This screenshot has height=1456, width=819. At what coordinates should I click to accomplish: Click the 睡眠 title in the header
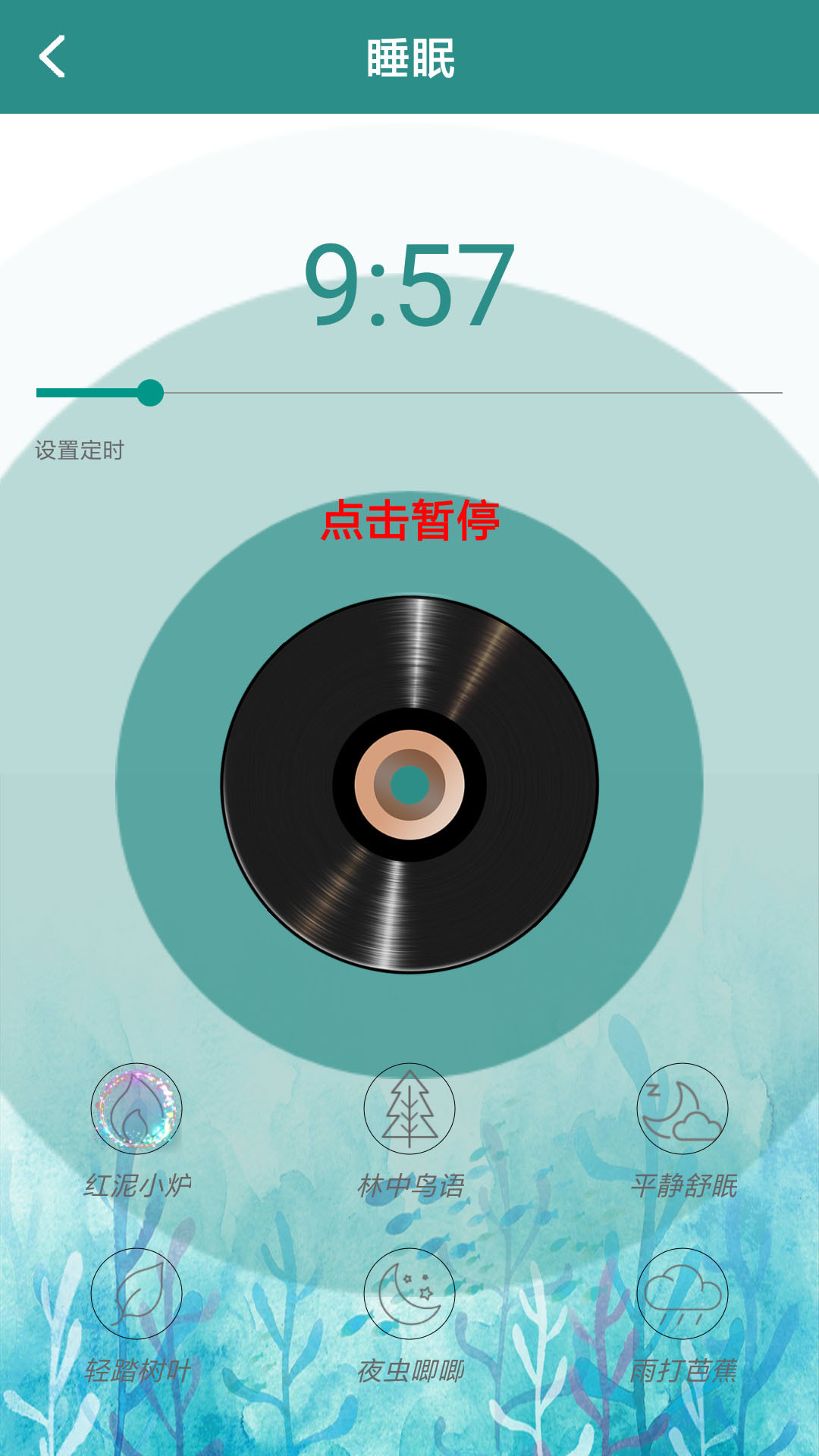tap(409, 56)
